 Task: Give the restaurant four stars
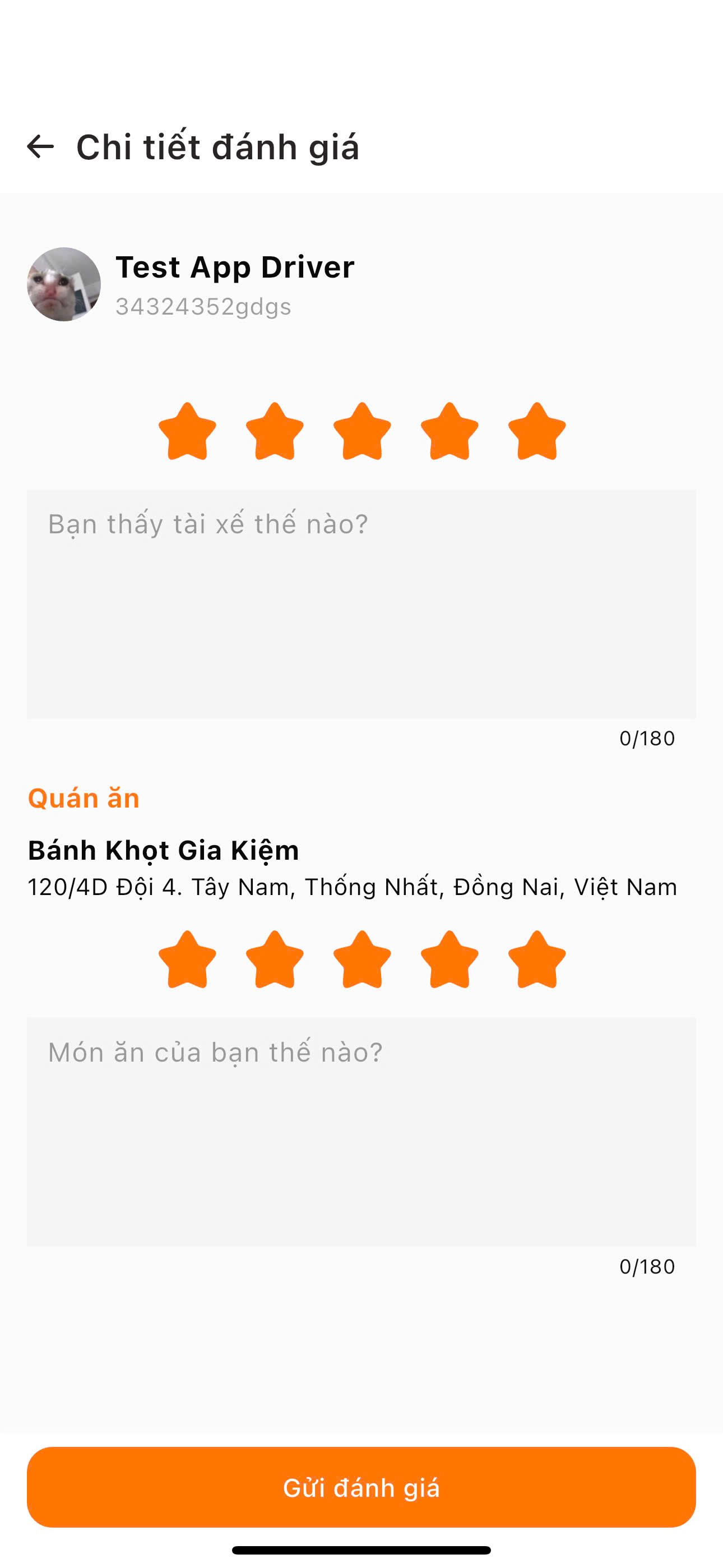[x=449, y=960]
